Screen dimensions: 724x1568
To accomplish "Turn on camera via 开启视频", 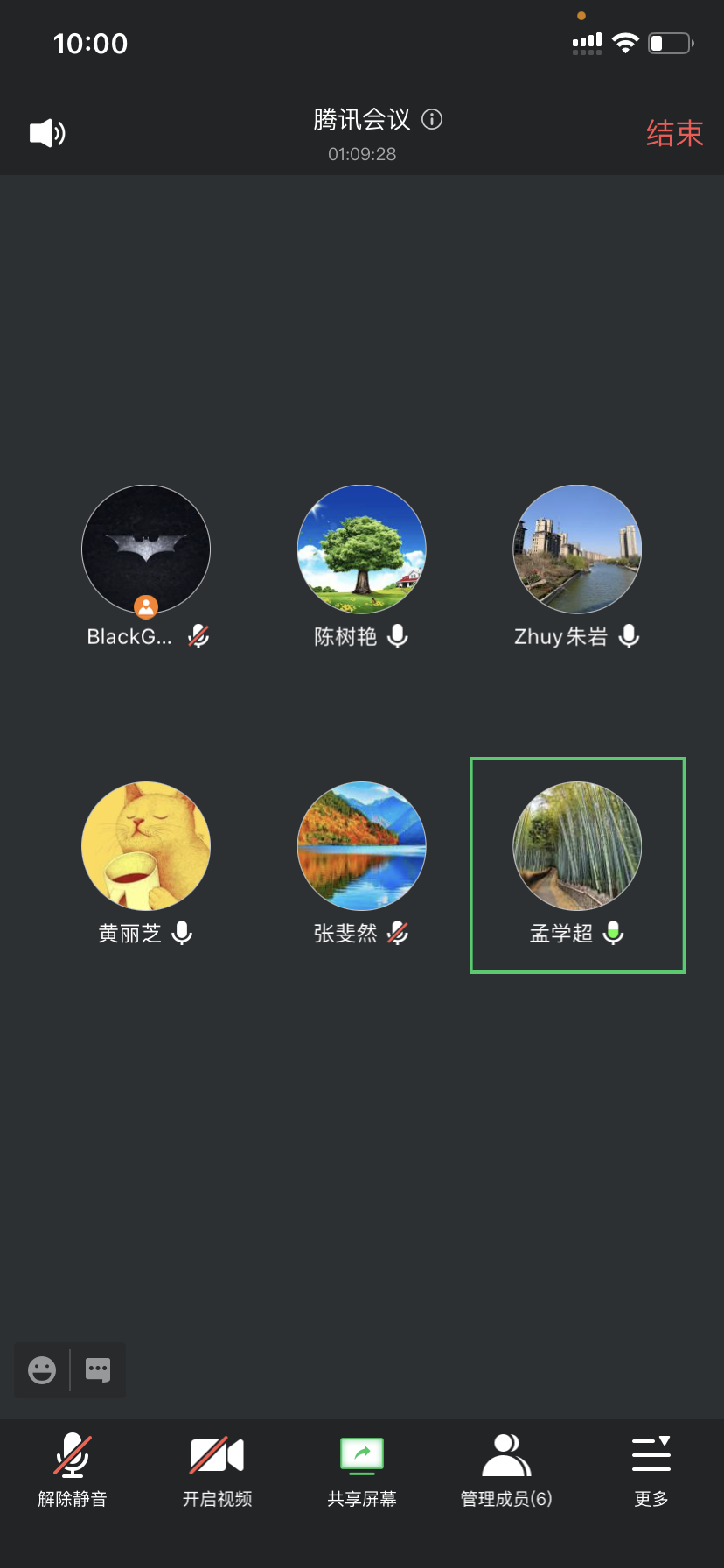I will coord(217,1471).
